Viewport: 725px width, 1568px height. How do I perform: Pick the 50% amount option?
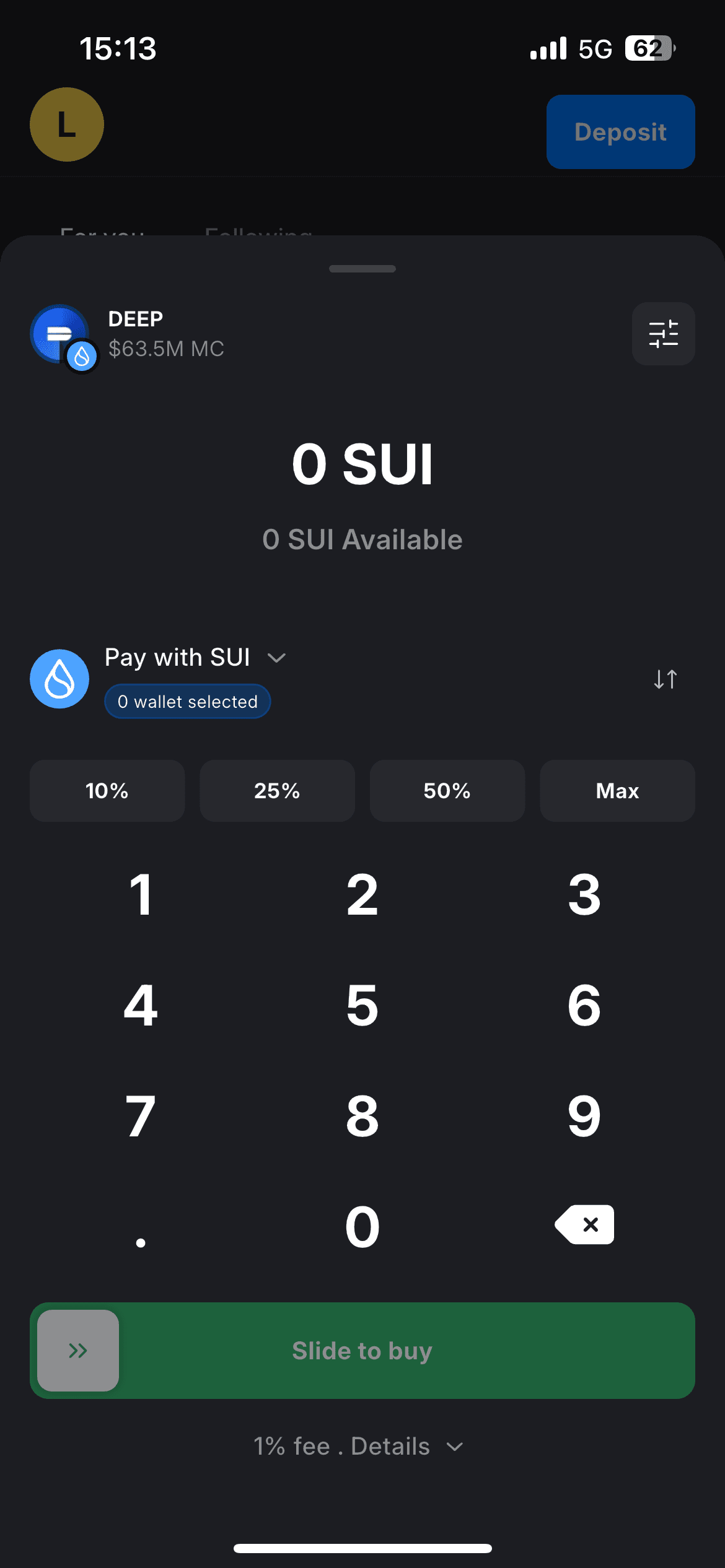(x=447, y=791)
